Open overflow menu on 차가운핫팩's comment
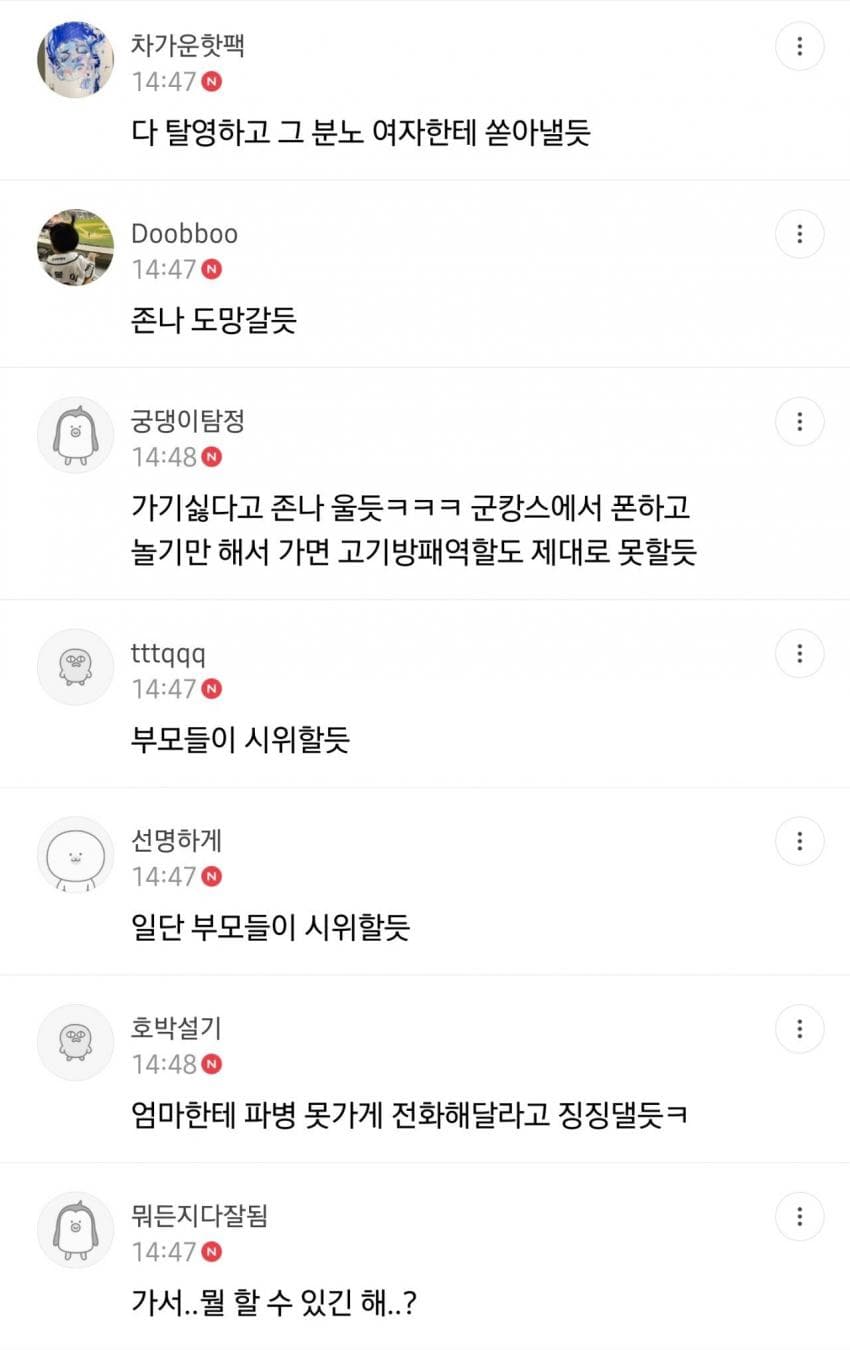 (799, 46)
